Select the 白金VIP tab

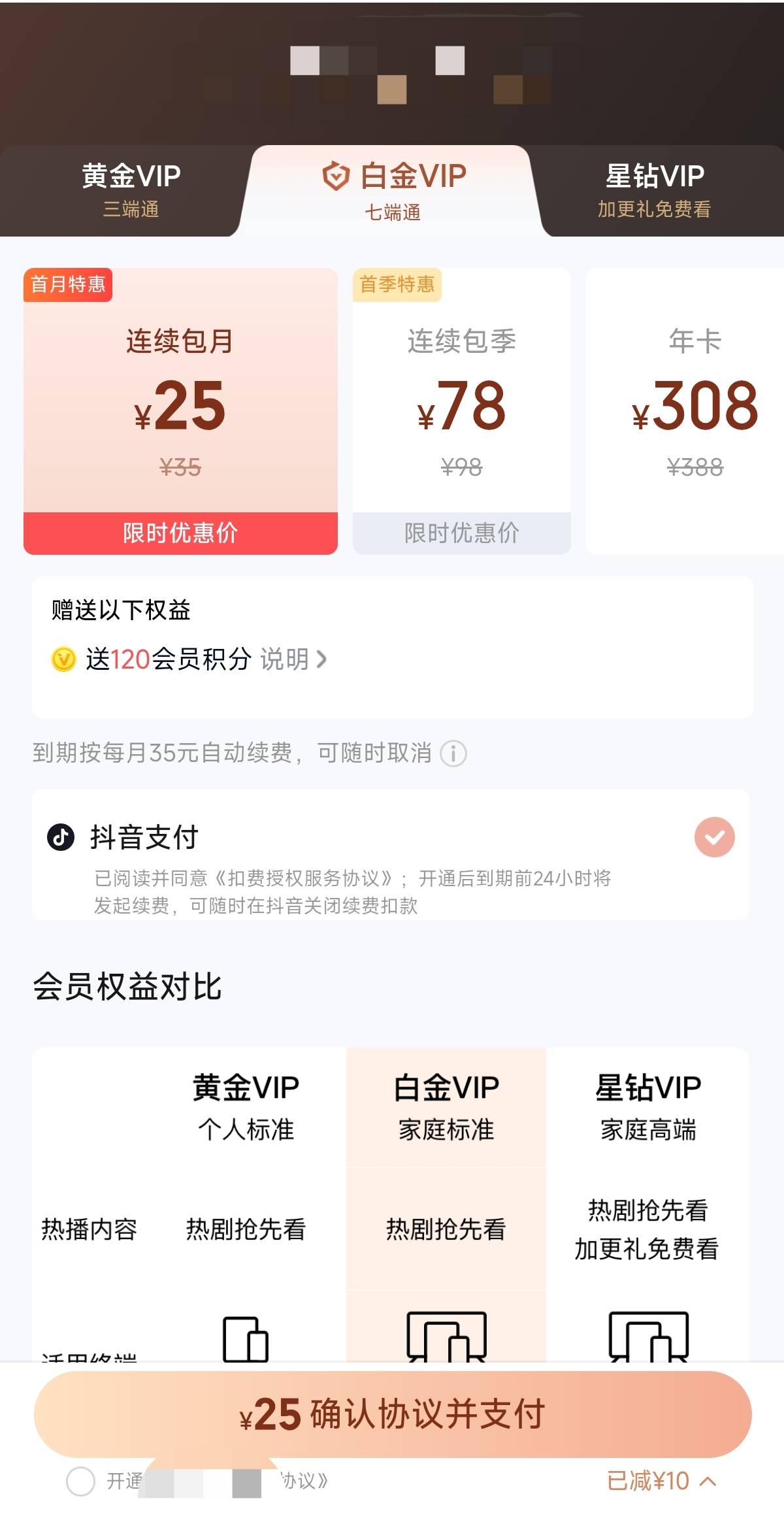[394, 190]
